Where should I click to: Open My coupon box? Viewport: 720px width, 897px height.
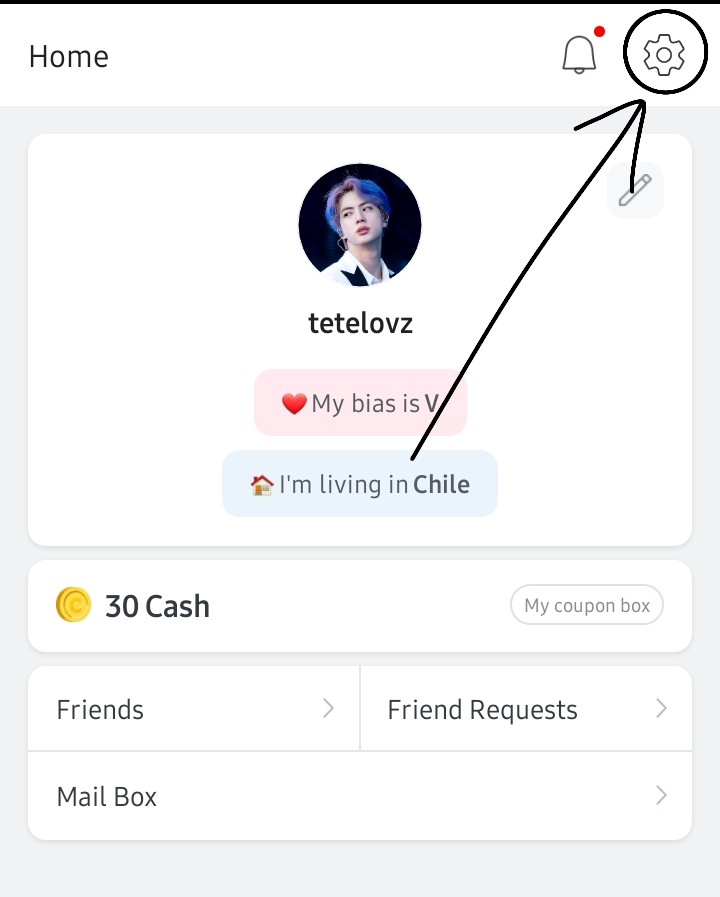pos(587,605)
